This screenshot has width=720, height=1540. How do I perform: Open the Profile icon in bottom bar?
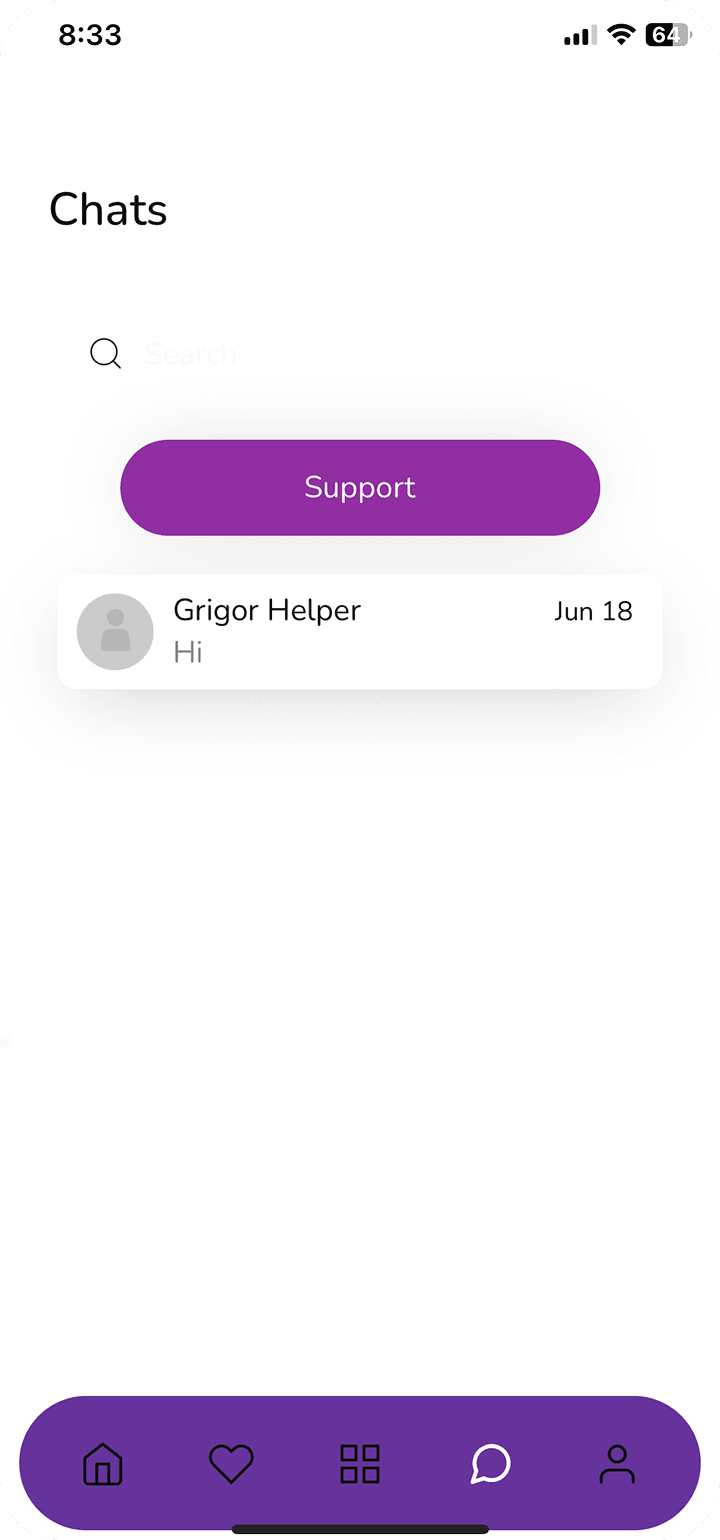(x=617, y=1463)
